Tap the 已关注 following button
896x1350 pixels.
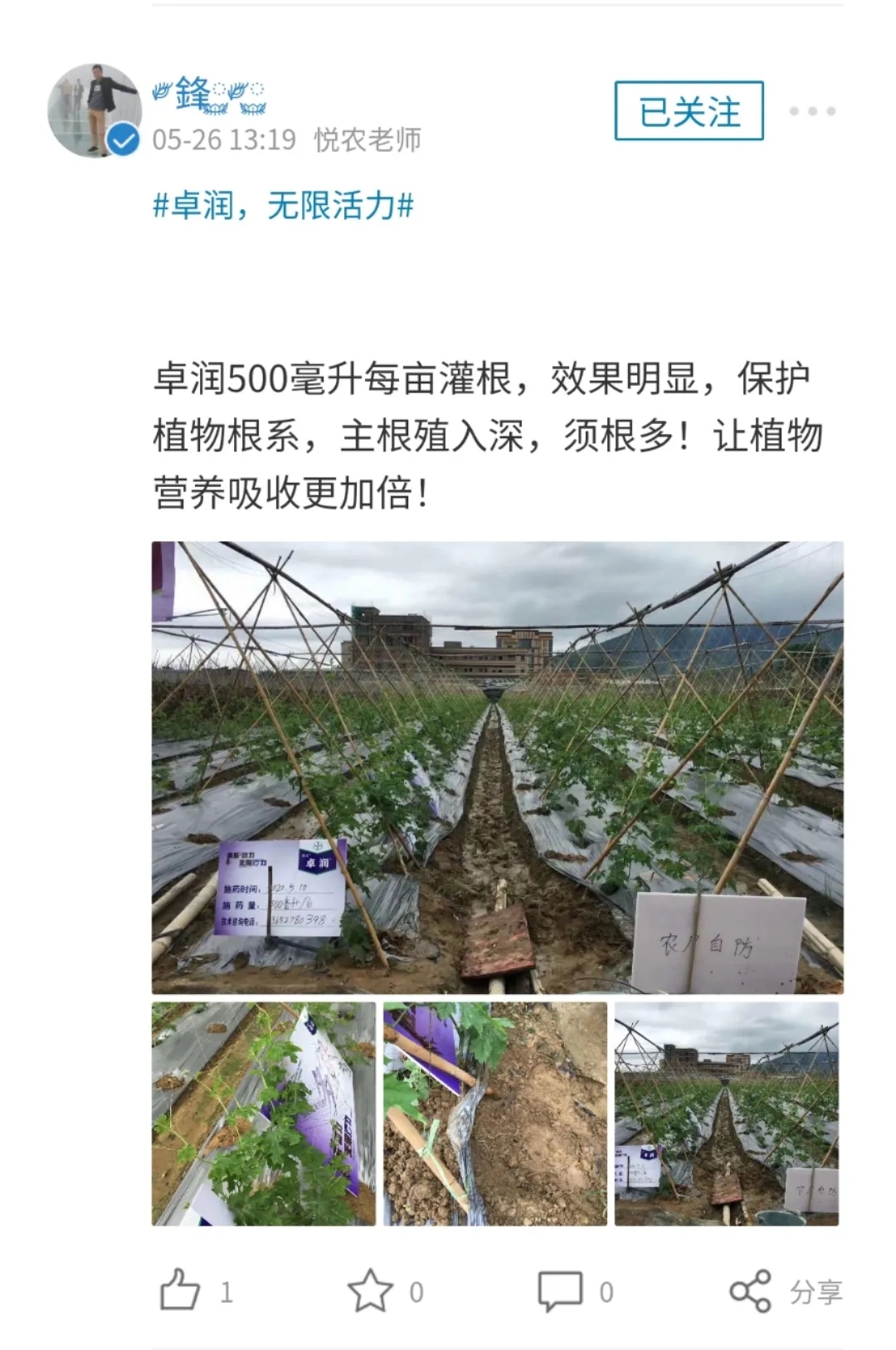(x=689, y=111)
